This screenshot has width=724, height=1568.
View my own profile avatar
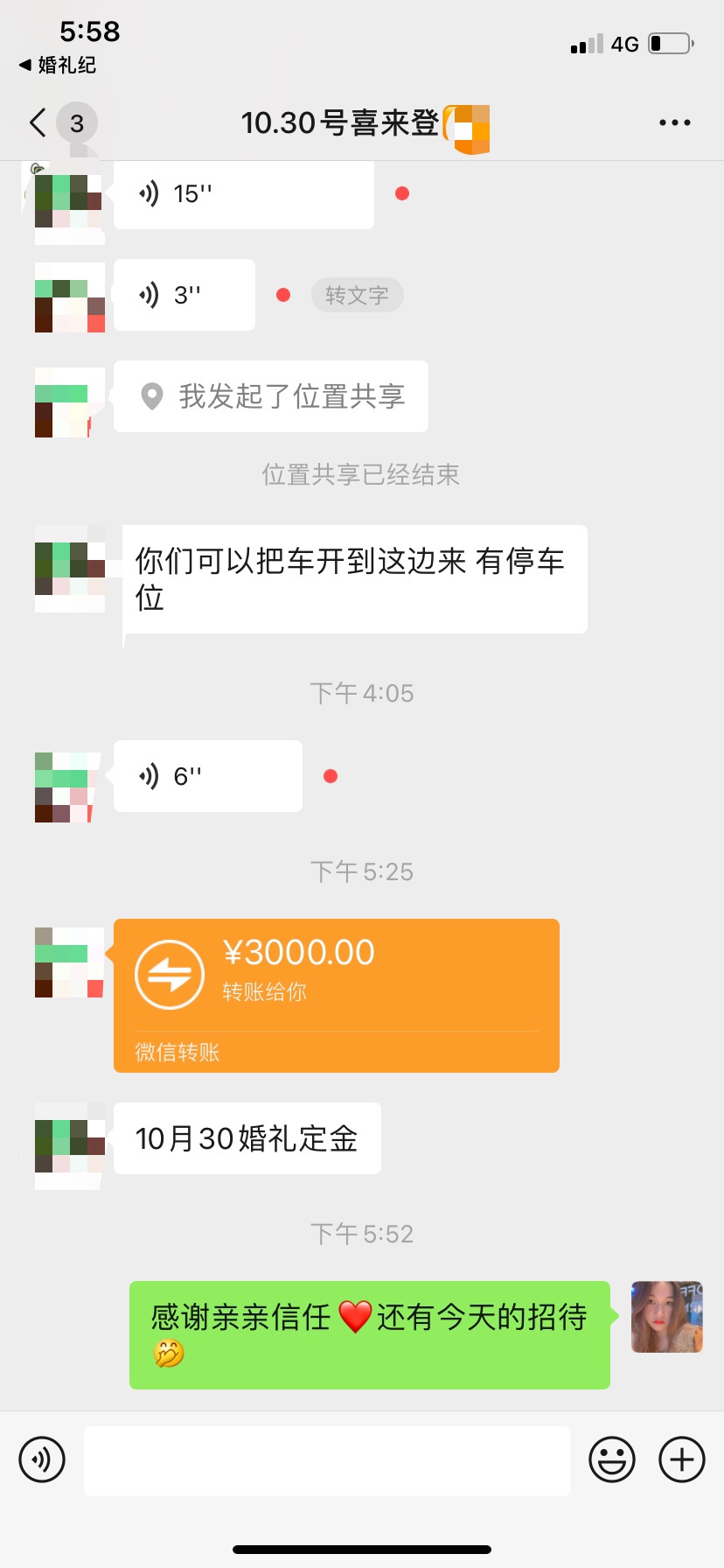(x=666, y=1317)
